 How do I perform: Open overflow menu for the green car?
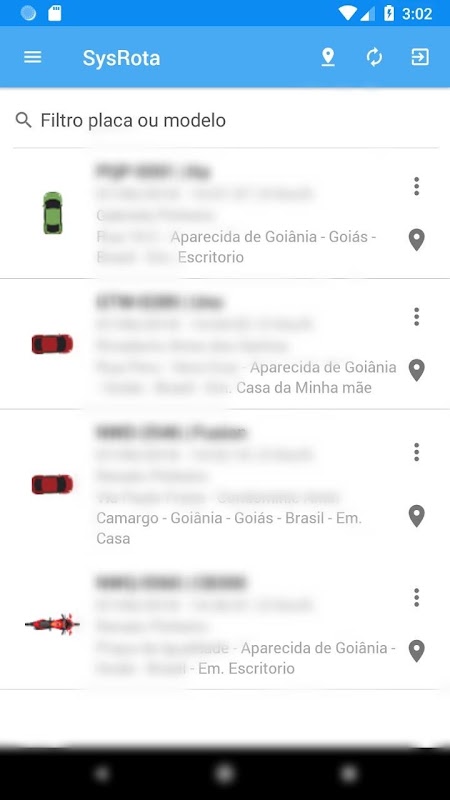click(x=417, y=186)
